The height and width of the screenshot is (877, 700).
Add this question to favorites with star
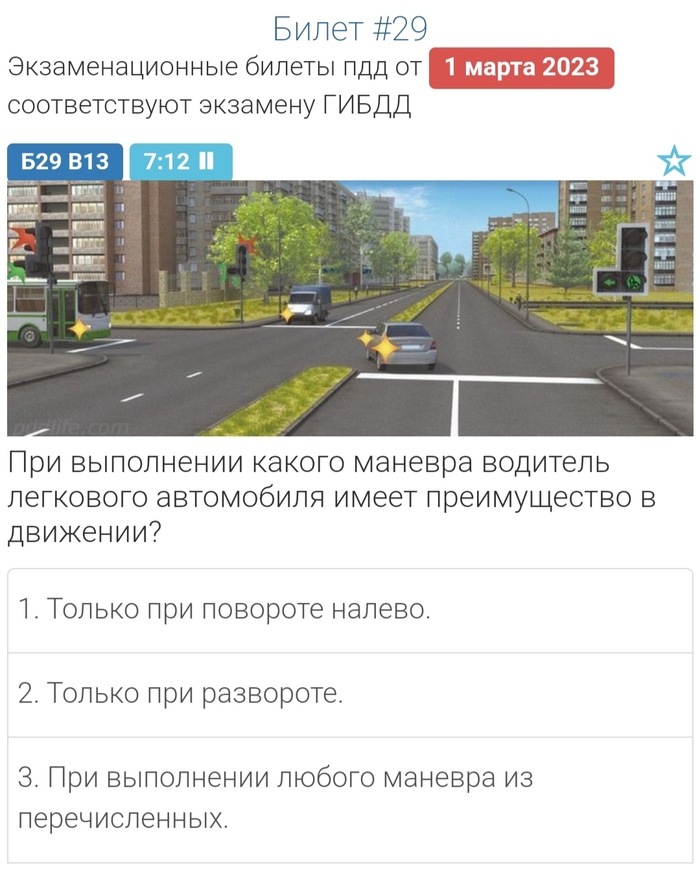(x=674, y=161)
